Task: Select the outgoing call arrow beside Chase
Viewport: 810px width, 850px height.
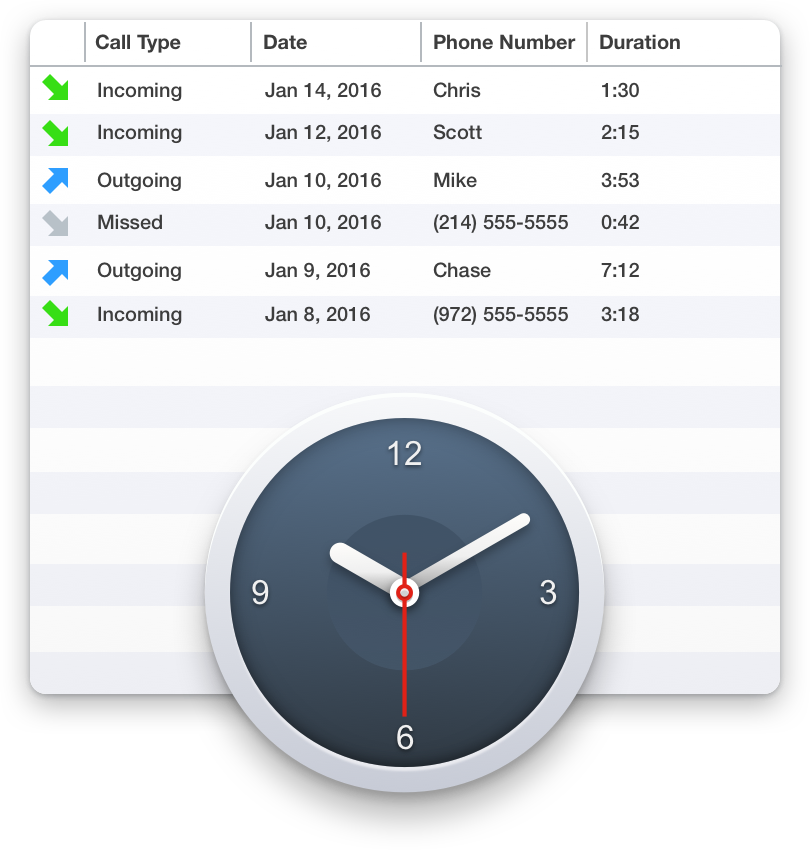Action: click(x=56, y=270)
